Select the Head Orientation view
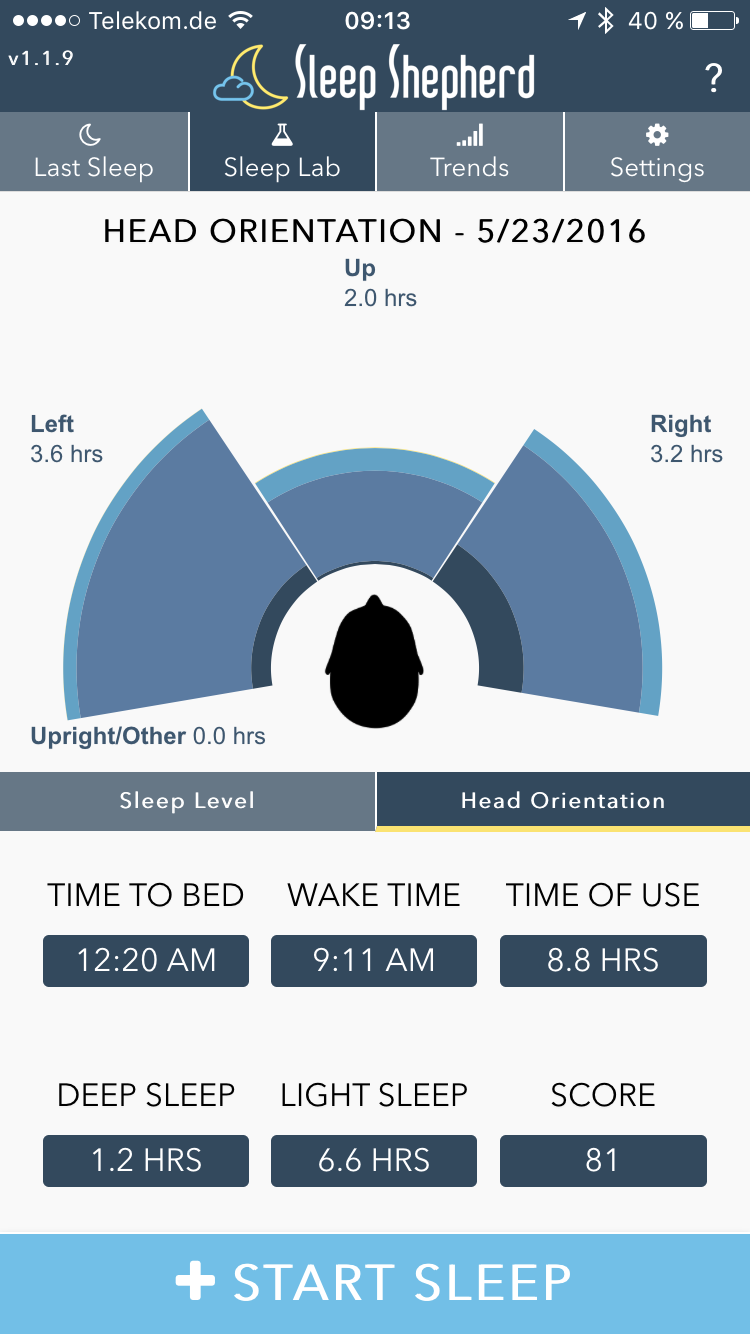Image resolution: width=750 pixels, height=1334 pixels. pyautogui.click(x=563, y=801)
